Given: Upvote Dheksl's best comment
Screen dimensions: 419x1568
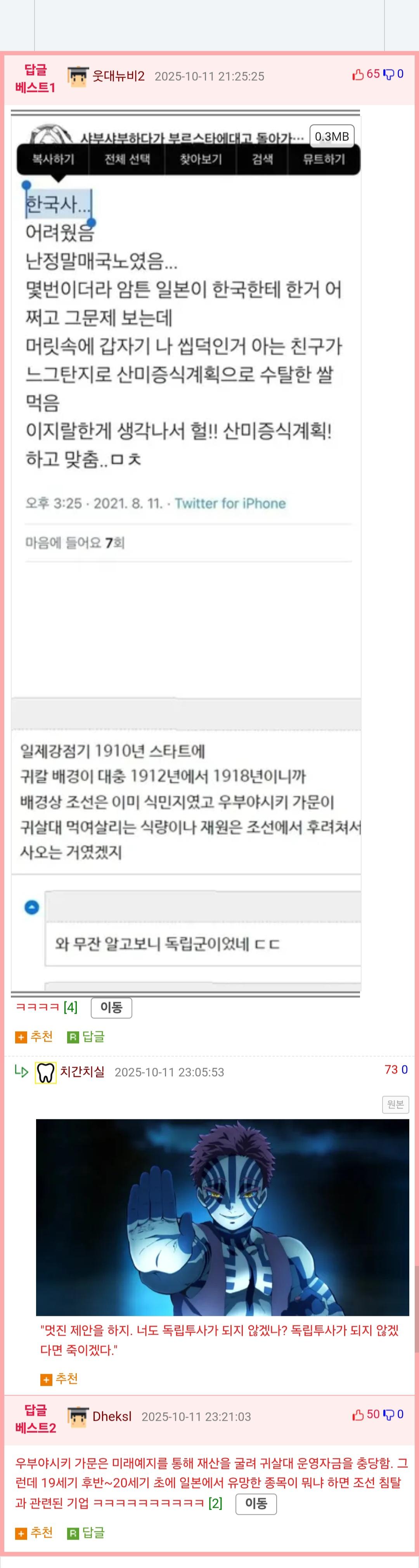Looking at the screenshot, I should pyautogui.click(x=358, y=1415).
